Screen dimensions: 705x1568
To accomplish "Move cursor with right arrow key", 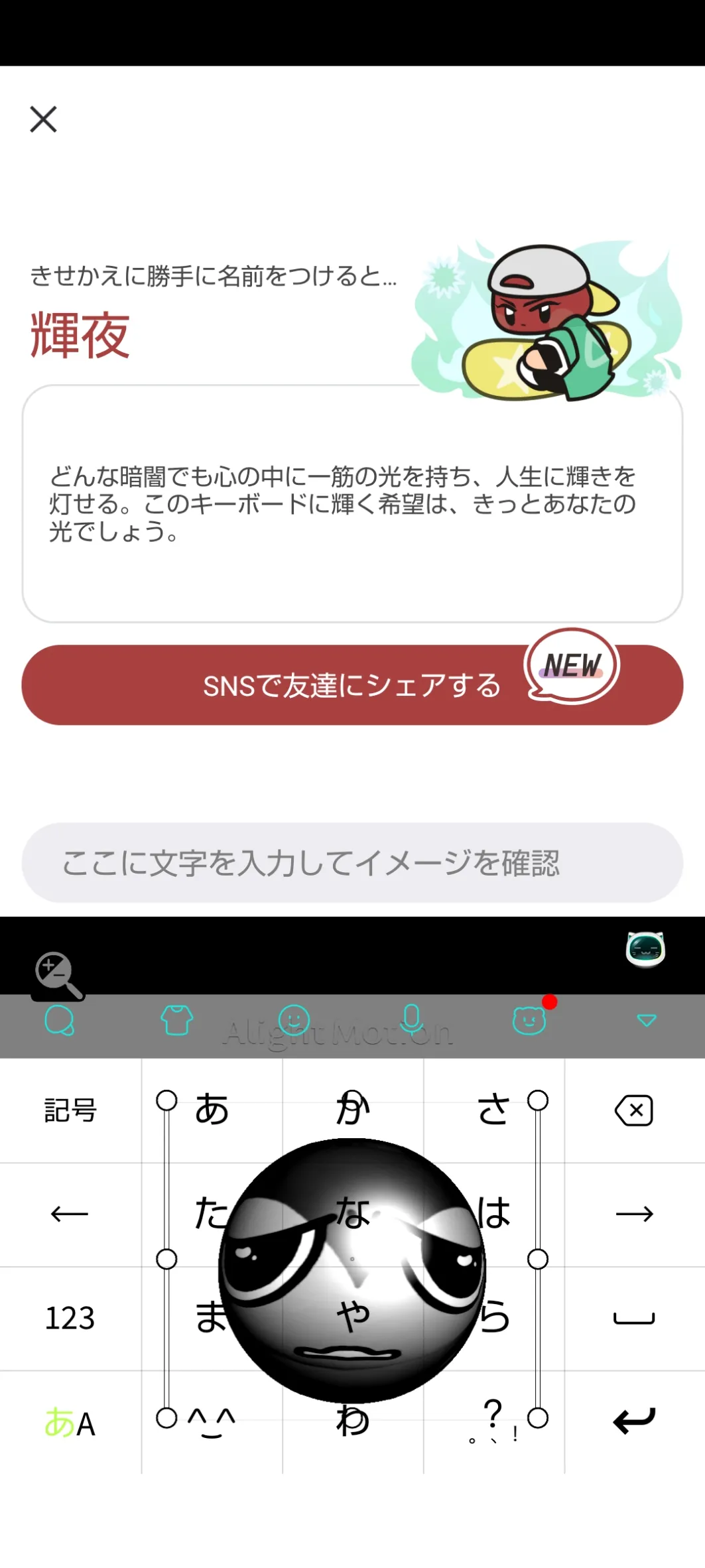I will pos(634,1214).
